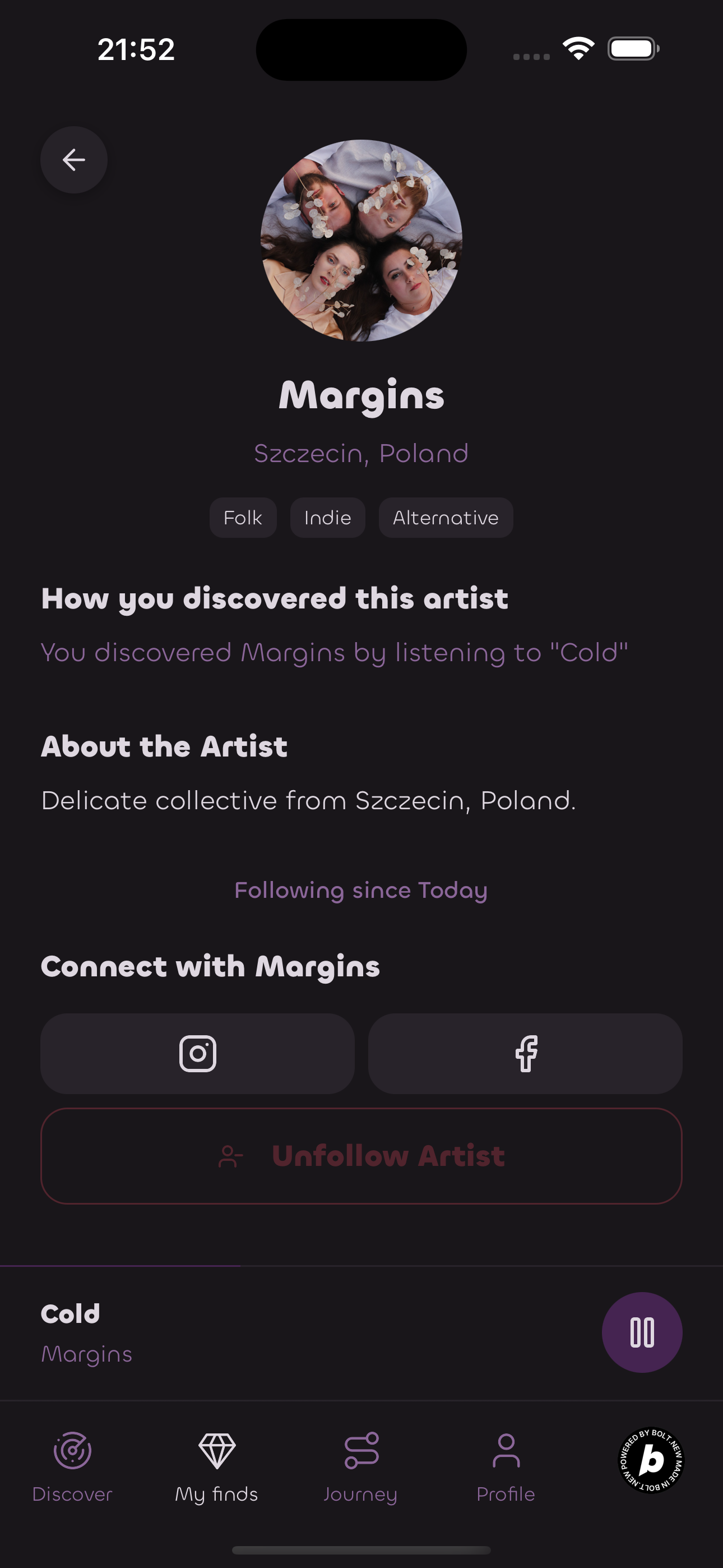723x1568 pixels.
Task: Unfollow the artist Margins
Action: coord(361,1155)
